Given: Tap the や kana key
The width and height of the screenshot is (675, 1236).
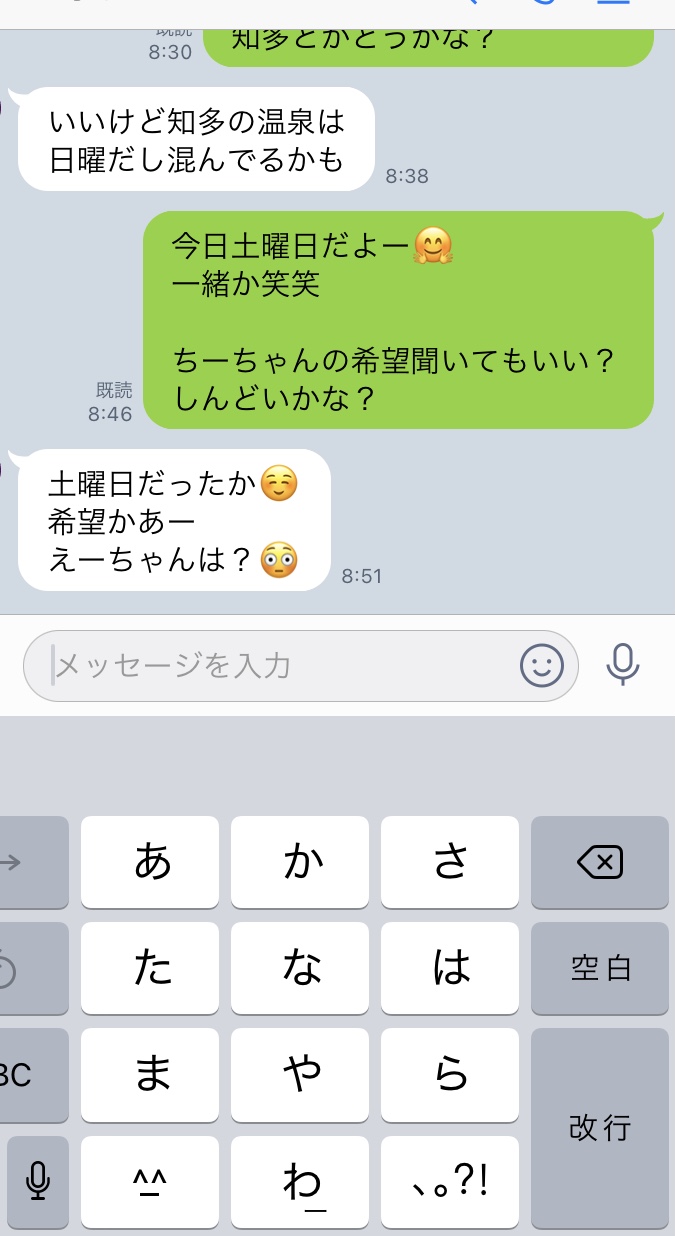Looking at the screenshot, I should click(x=300, y=1075).
